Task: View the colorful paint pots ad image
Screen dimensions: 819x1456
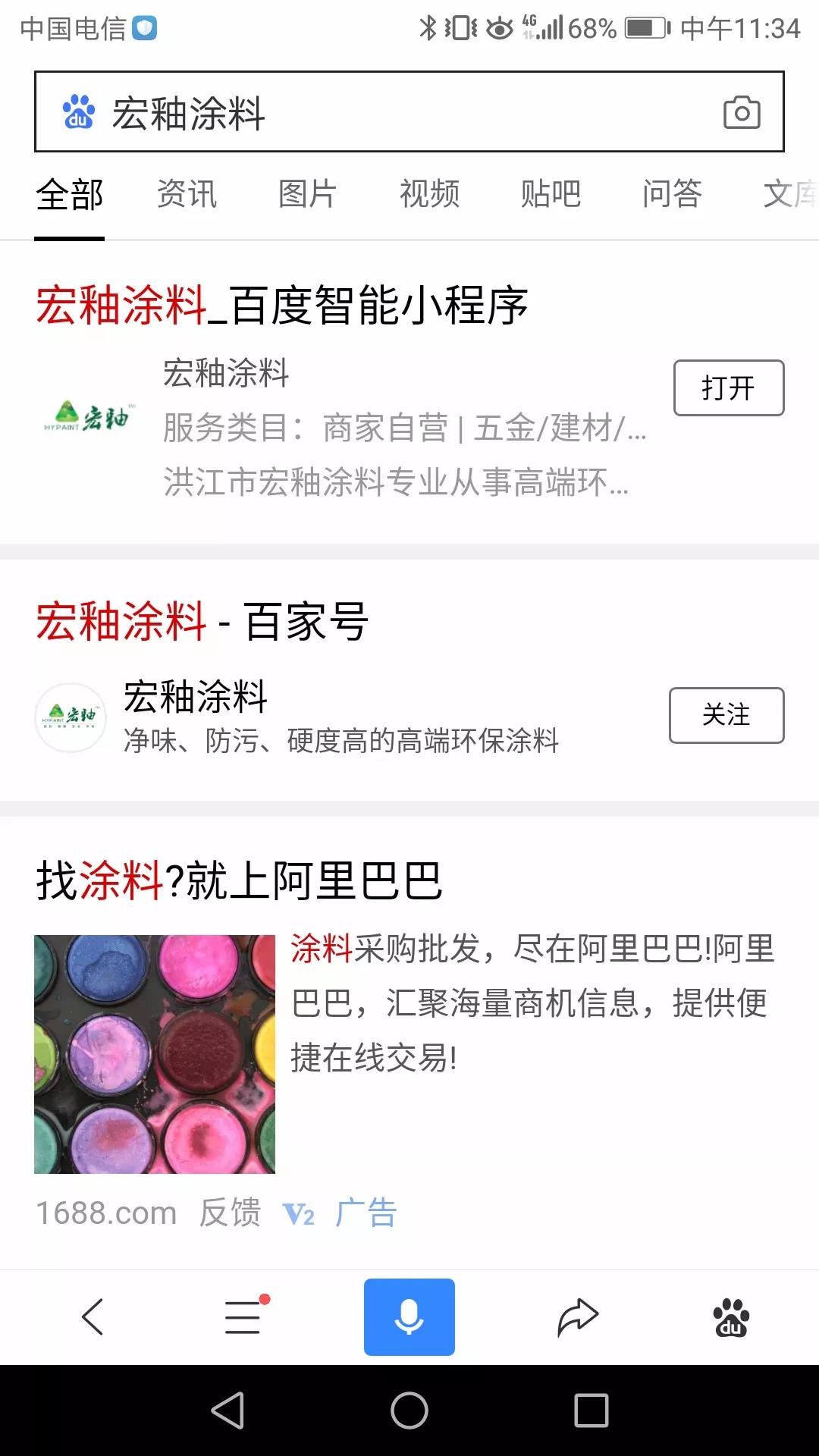Action: pos(155,1054)
